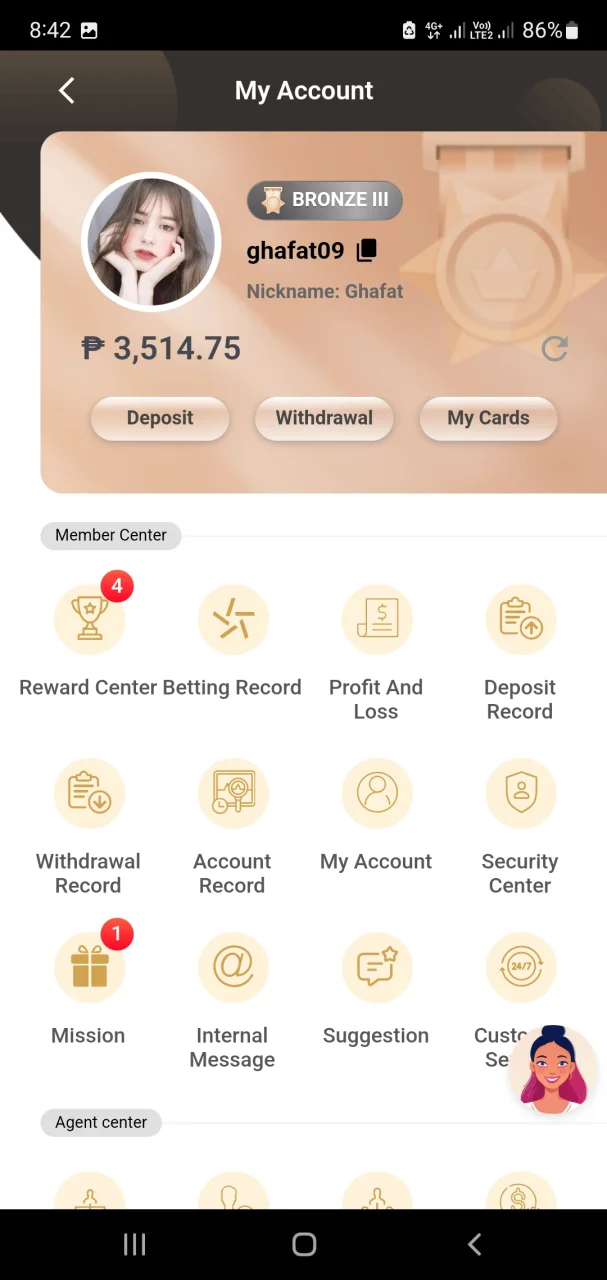This screenshot has width=607, height=1280.
Task: Open My Account in Member Center
Action: coord(376,795)
